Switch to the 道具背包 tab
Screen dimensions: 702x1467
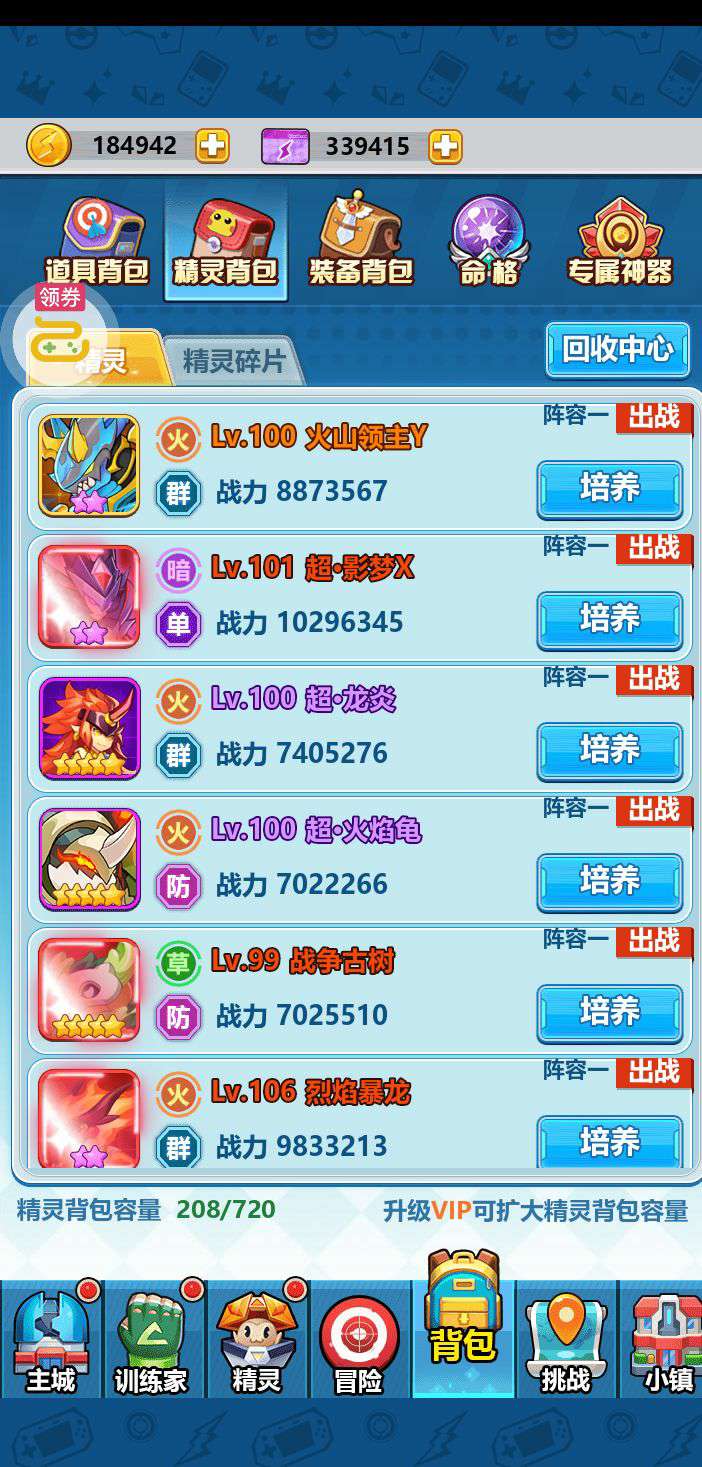point(96,243)
